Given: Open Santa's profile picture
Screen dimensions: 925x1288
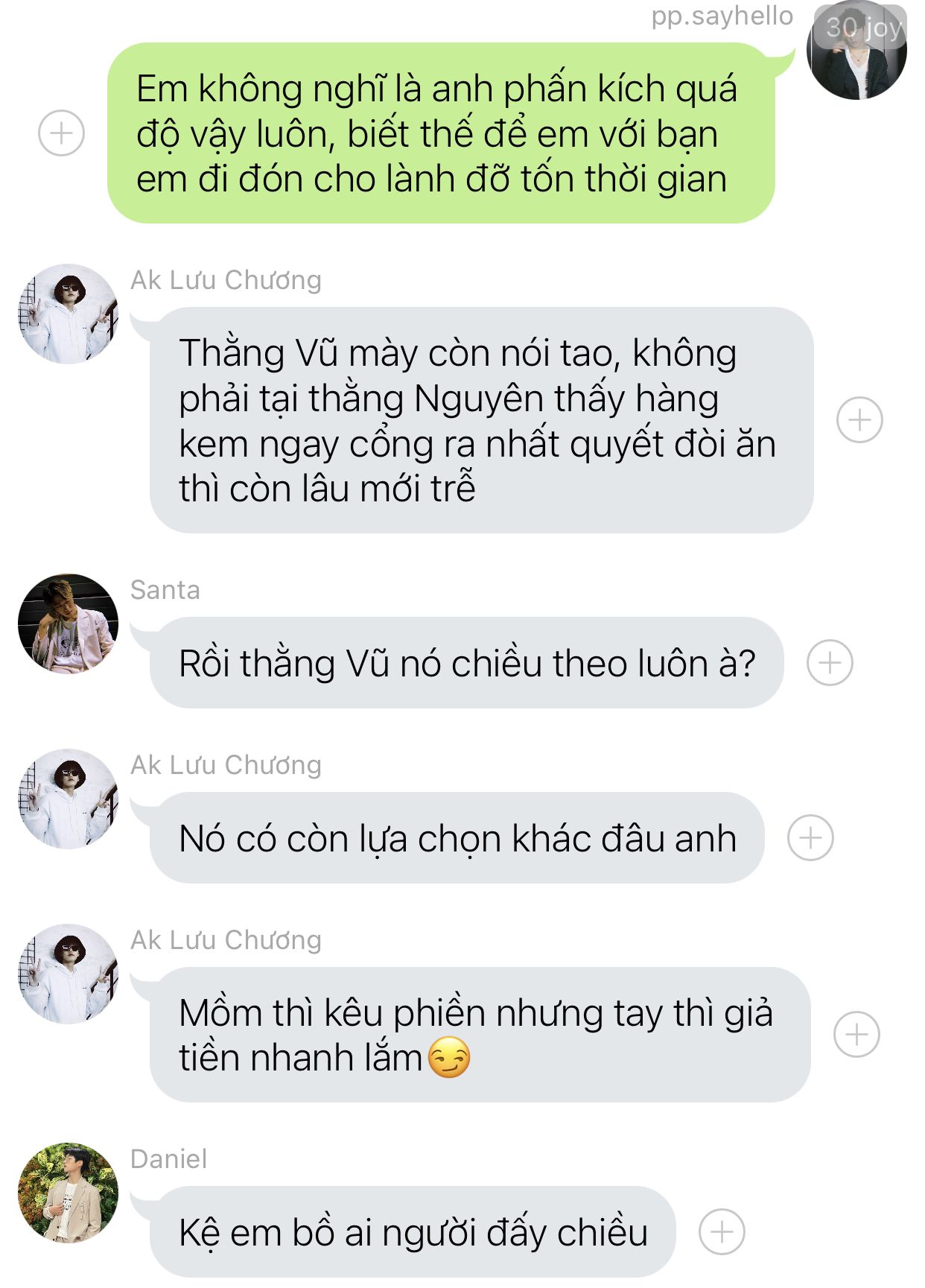Looking at the screenshot, I should tap(68, 624).
